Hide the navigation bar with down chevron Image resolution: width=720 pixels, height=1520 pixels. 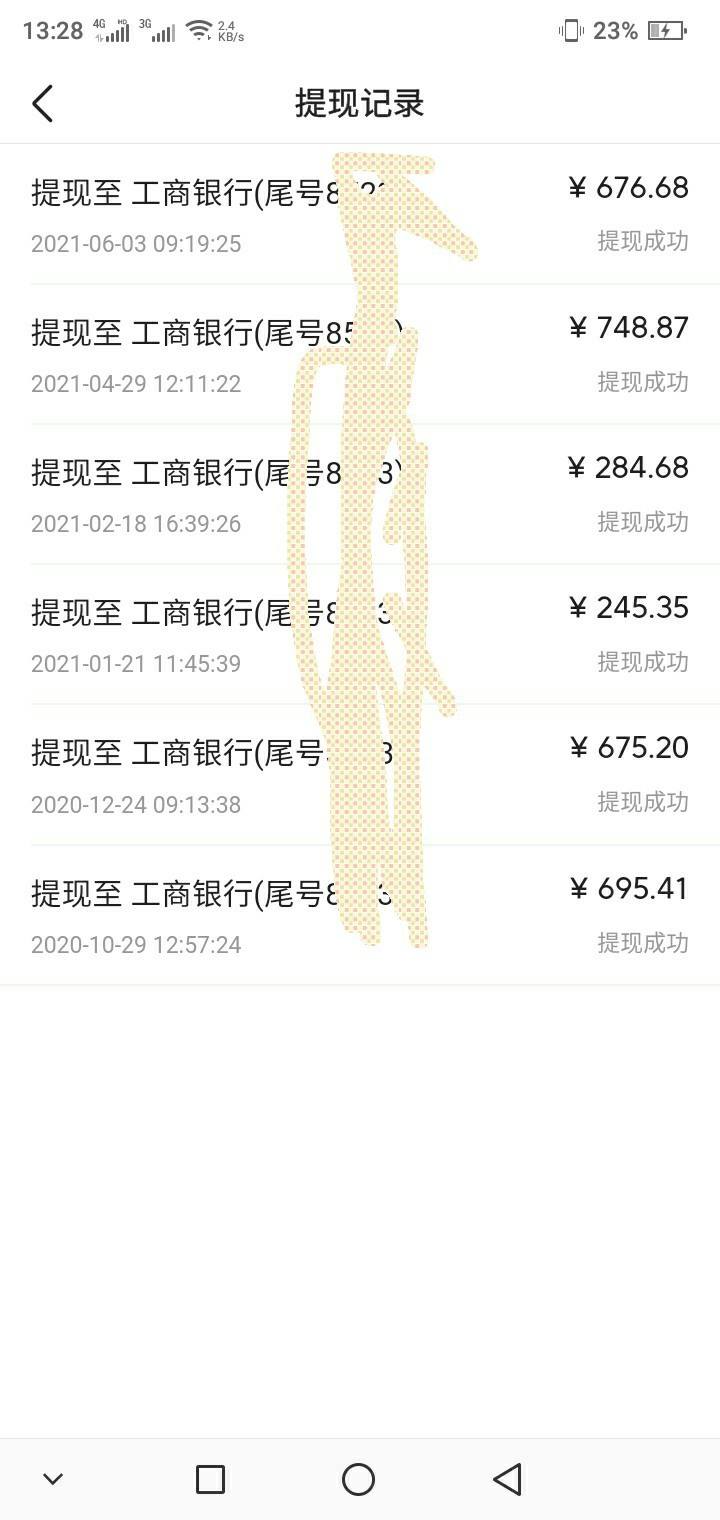pos(53,1479)
